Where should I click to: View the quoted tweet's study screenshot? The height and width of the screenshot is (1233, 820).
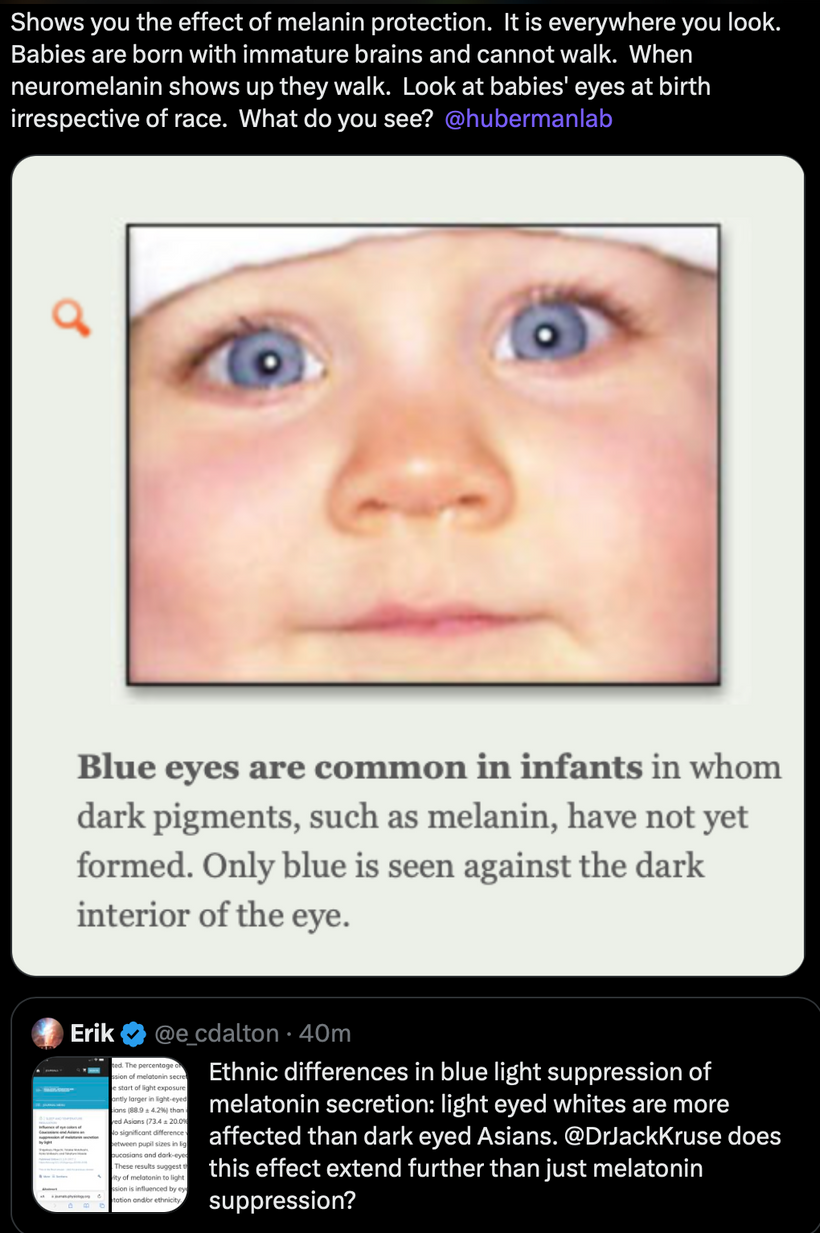point(111,1134)
